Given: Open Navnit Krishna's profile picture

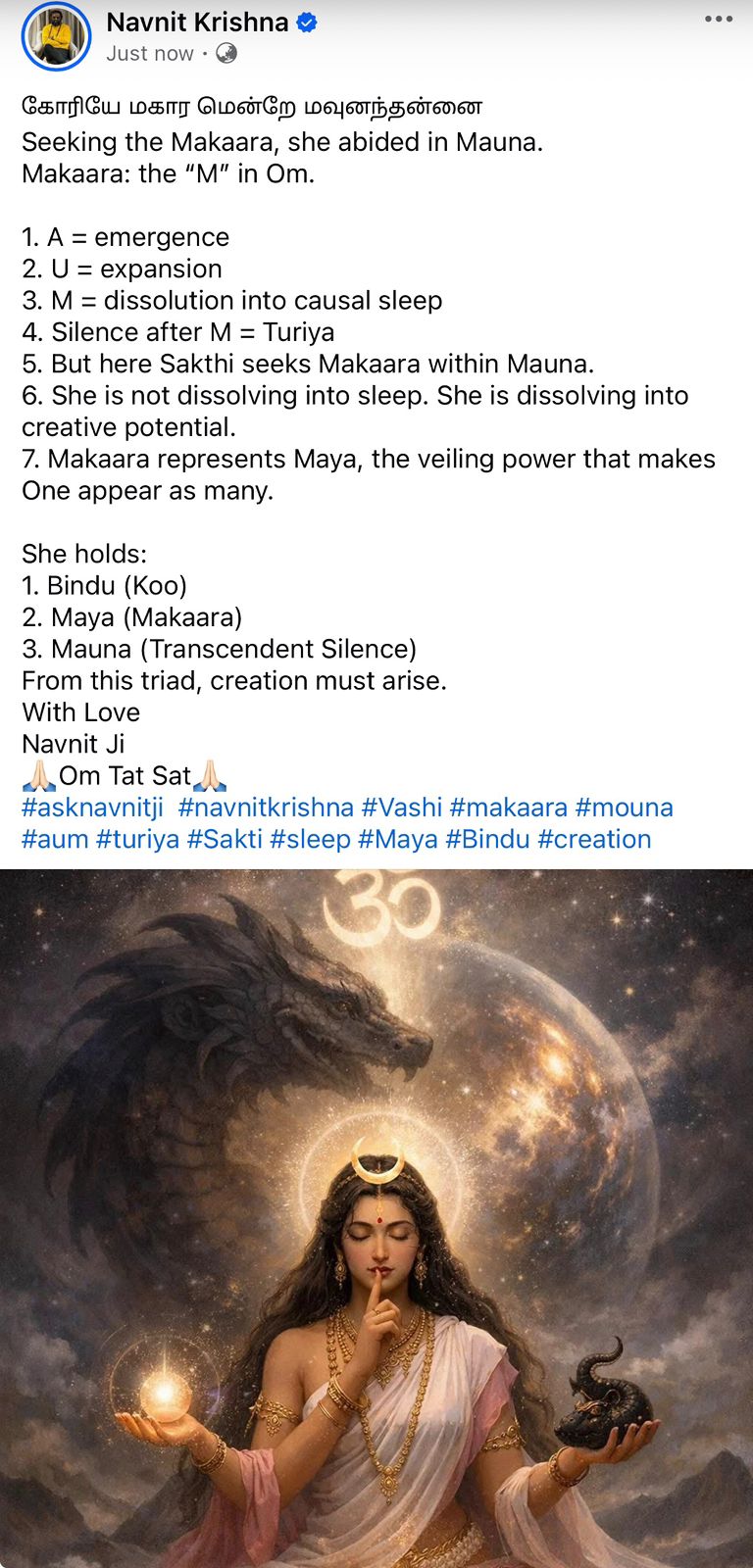Looking at the screenshot, I should [x=56, y=37].
